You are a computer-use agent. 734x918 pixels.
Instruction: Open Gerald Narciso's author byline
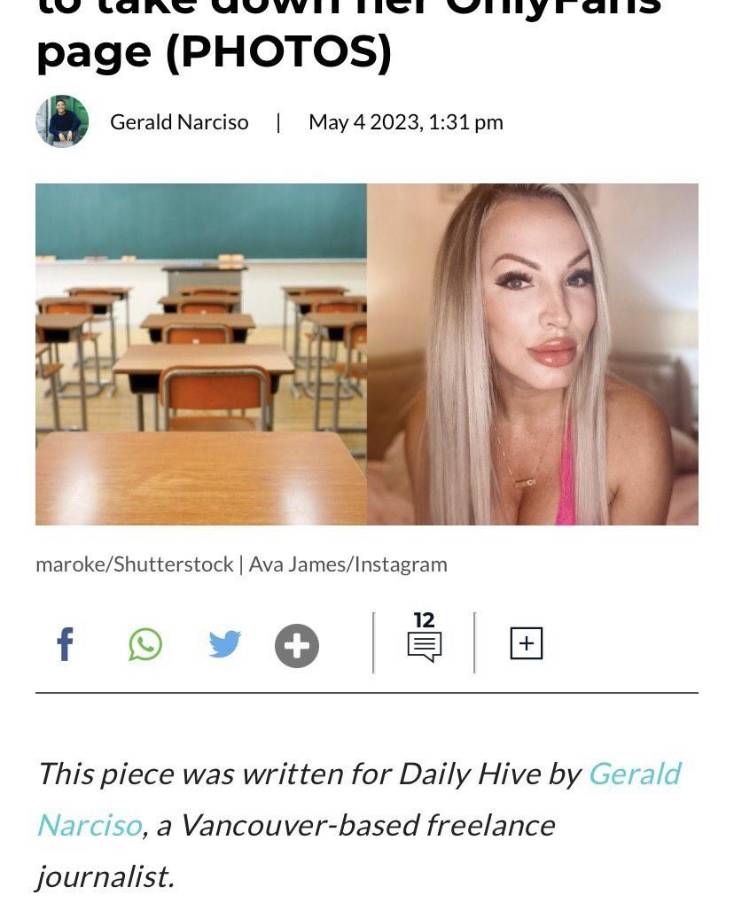pyautogui.click(x=179, y=122)
